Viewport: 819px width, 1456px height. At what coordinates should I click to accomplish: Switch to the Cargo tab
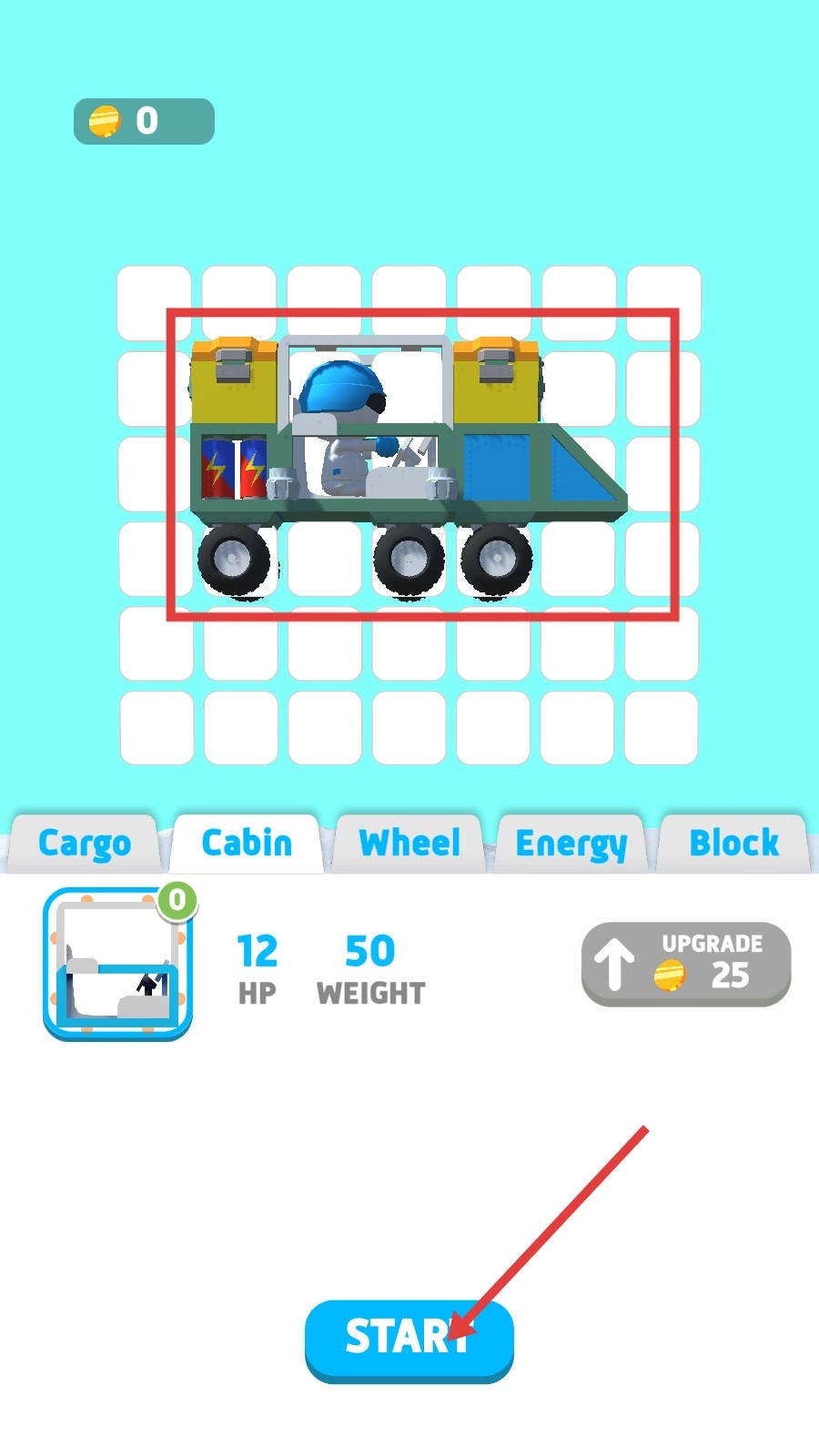(85, 844)
